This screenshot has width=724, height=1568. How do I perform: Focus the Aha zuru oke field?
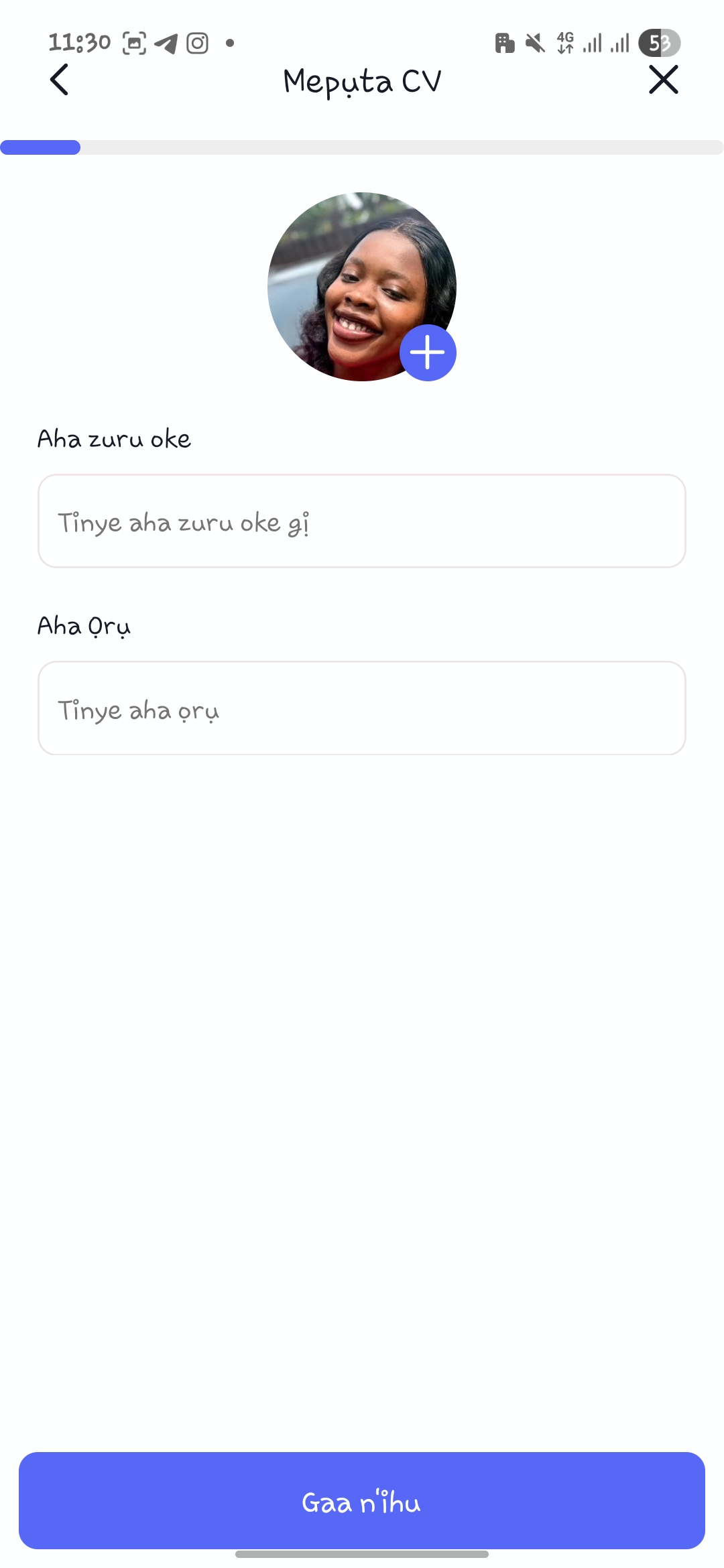[362, 521]
